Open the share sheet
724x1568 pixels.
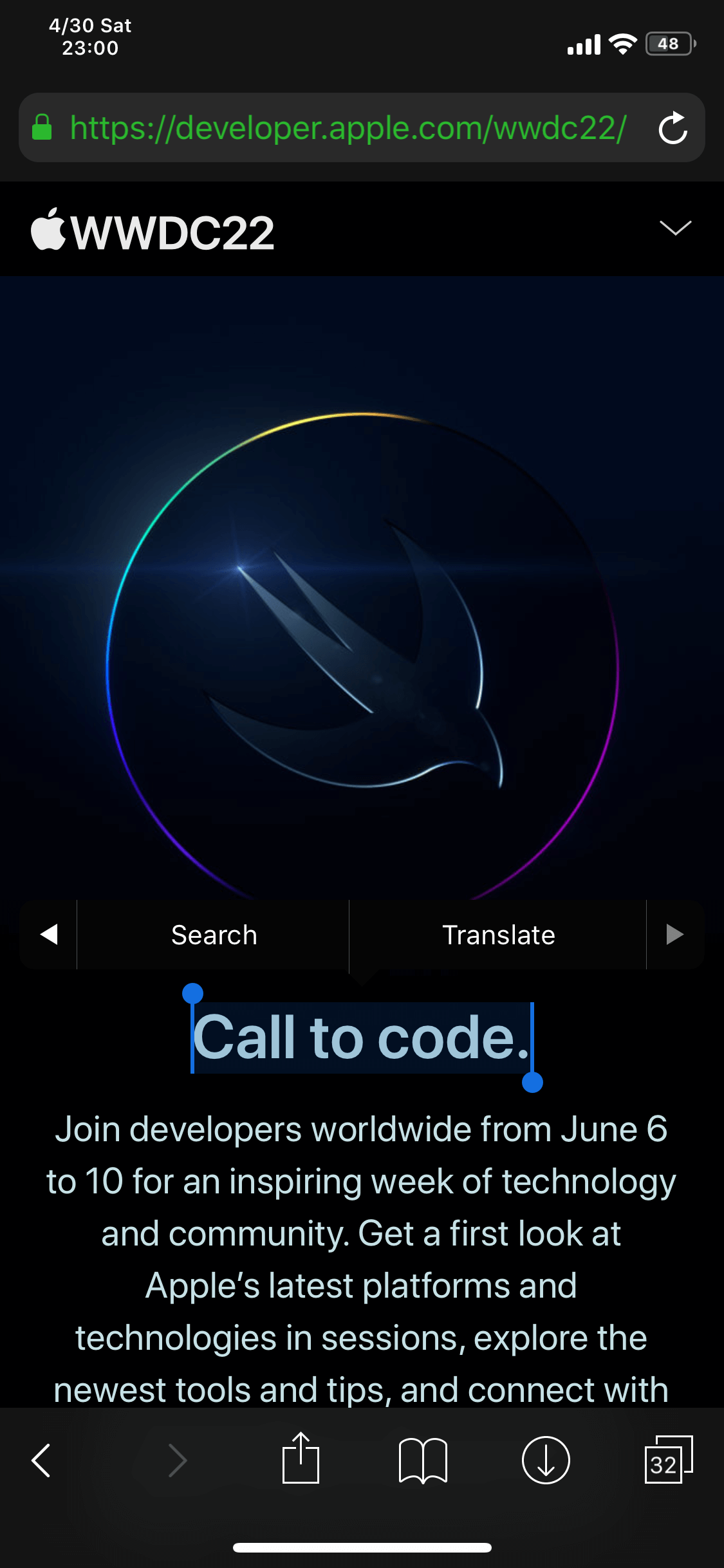pyautogui.click(x=301, y=1458)
